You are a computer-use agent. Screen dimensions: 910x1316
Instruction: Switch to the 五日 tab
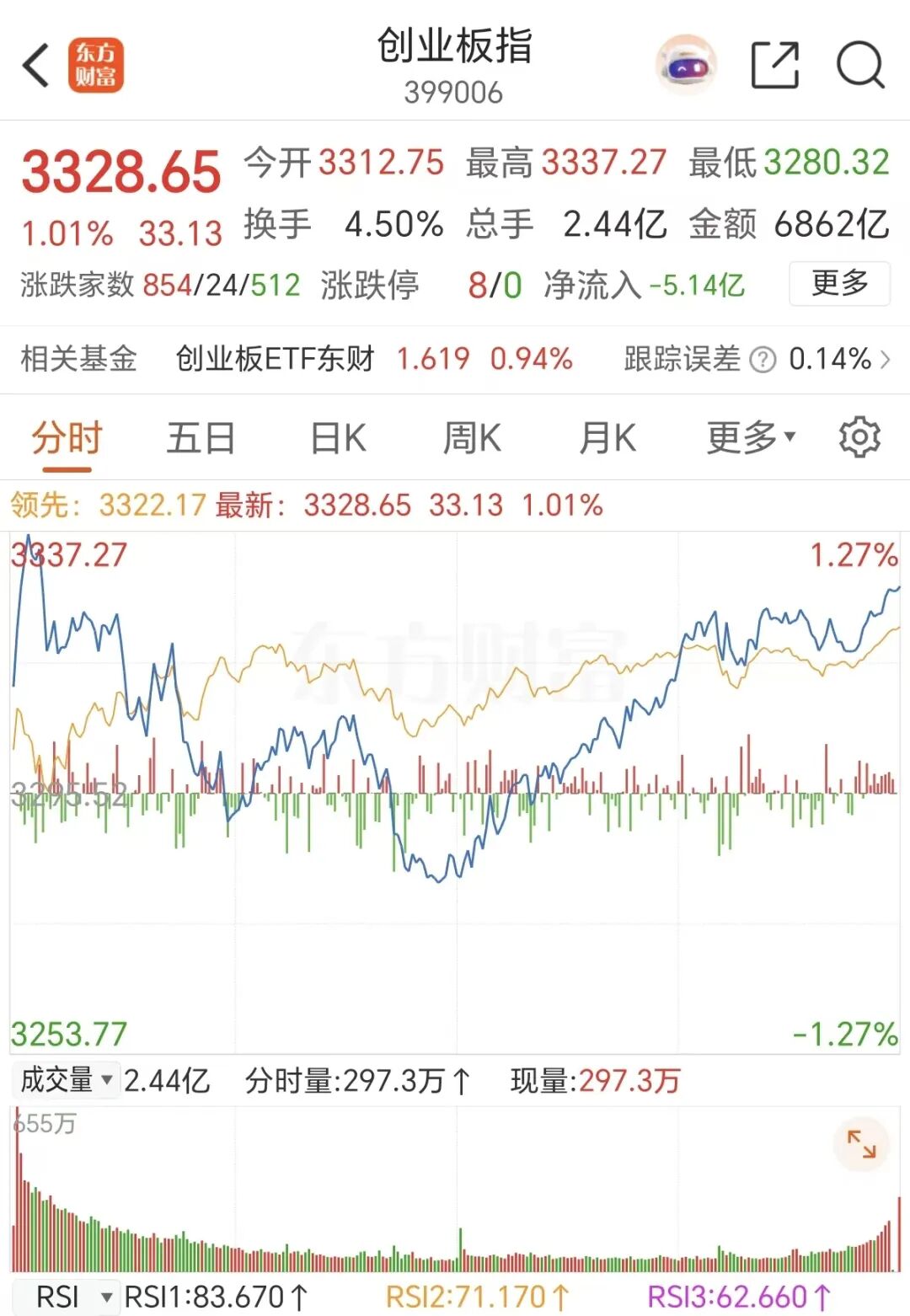200,437
